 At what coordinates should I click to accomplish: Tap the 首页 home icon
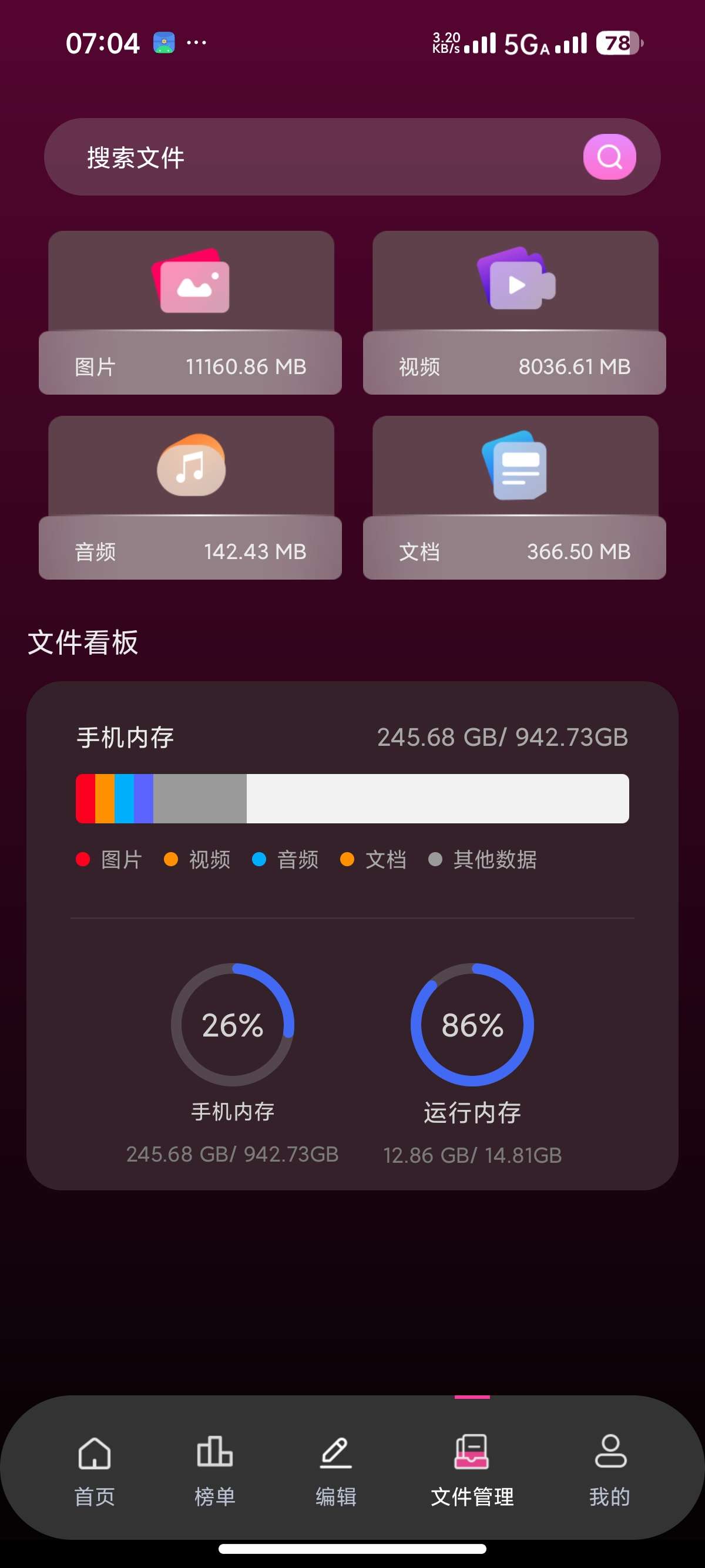click(x=95, y=1453)
